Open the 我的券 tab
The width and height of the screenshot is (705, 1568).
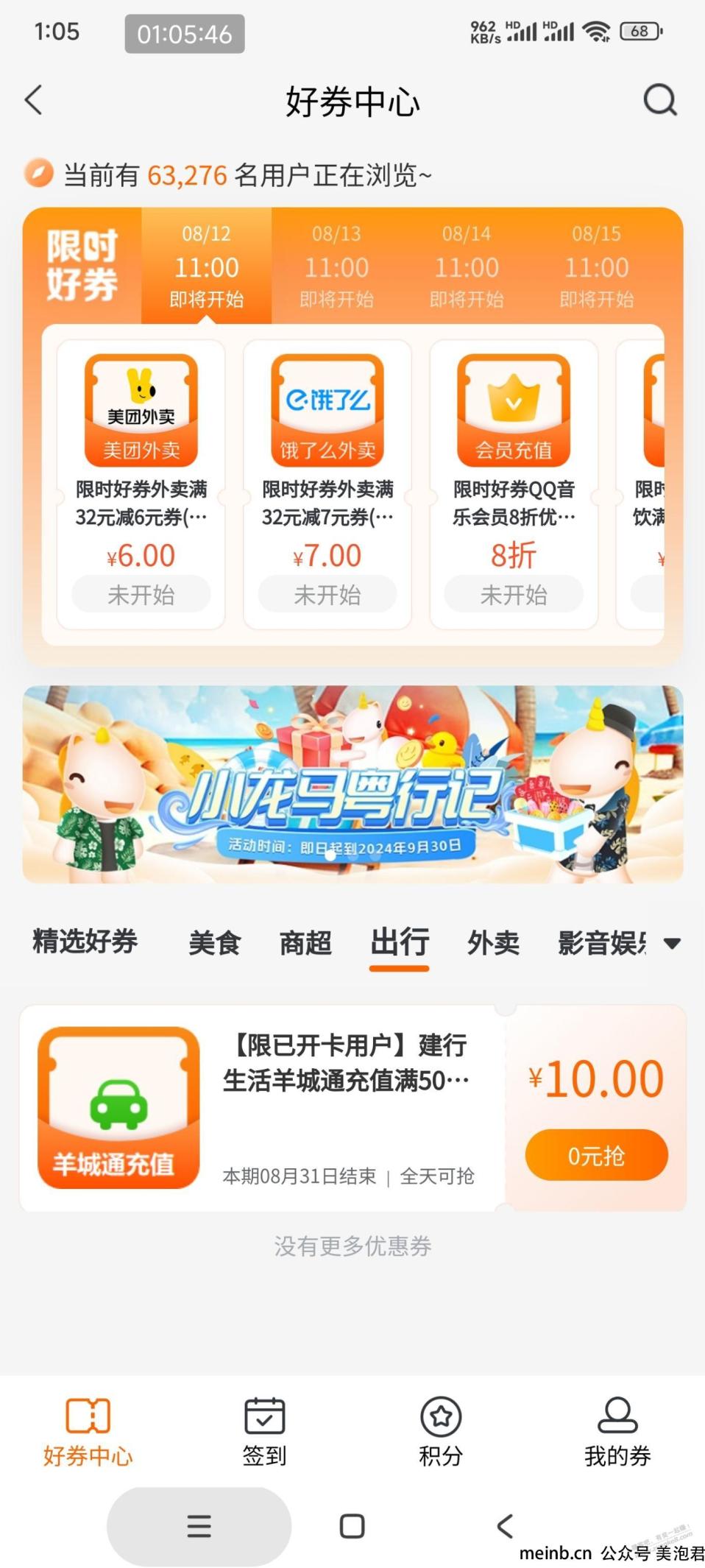pos(617,1432)
